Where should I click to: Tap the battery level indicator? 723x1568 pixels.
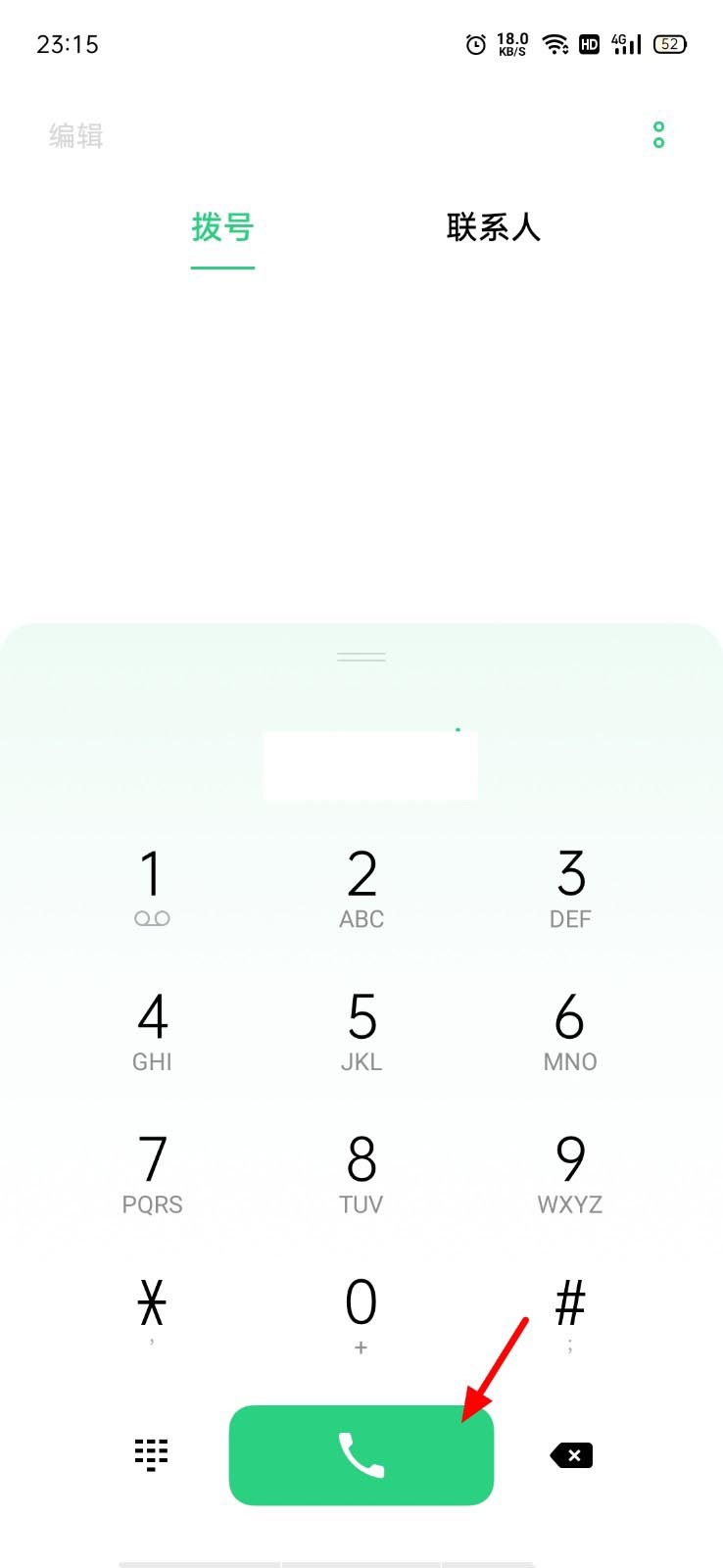[670, 43]
